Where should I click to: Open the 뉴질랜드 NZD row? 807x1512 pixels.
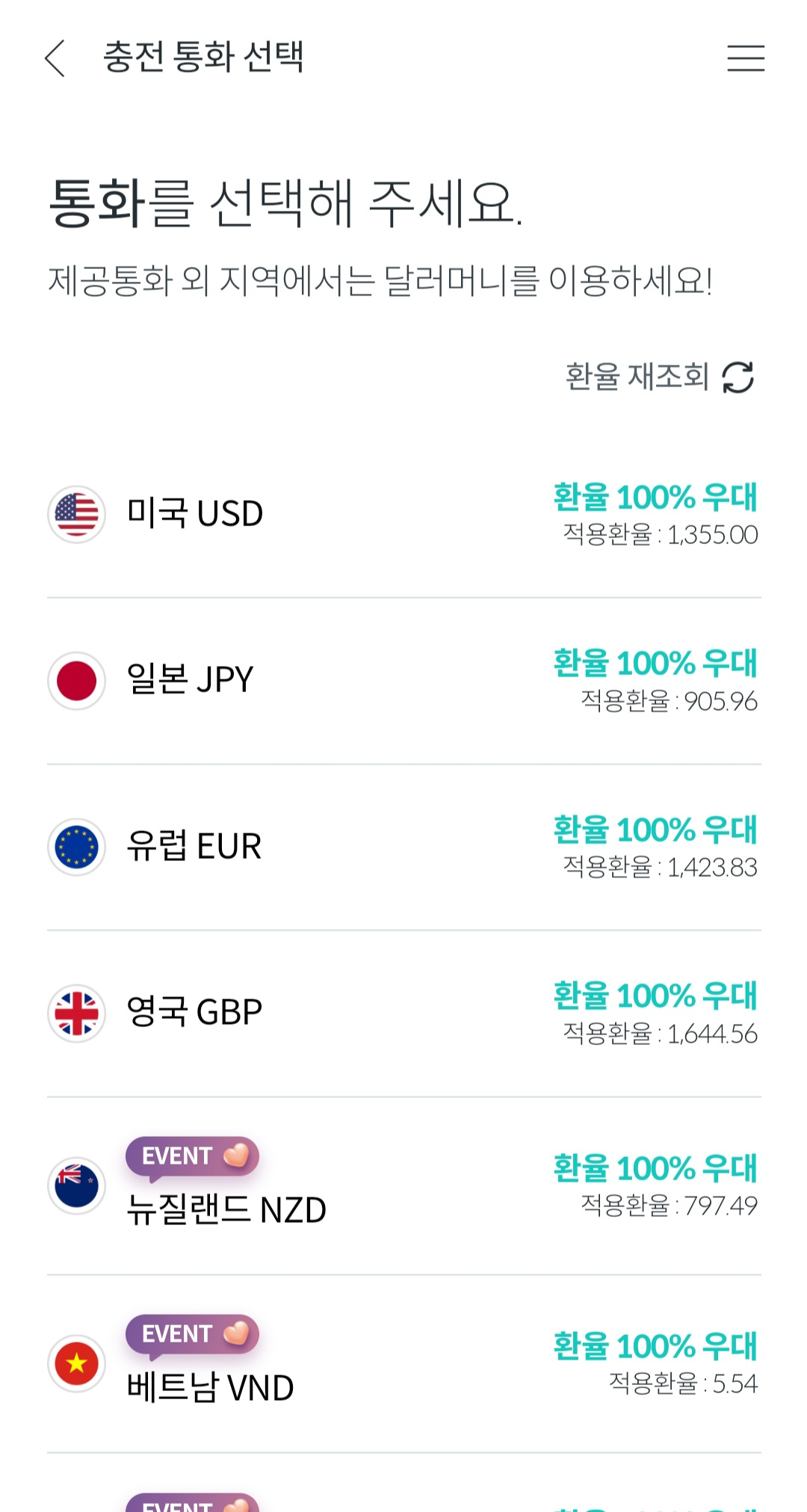(403, 1187)
